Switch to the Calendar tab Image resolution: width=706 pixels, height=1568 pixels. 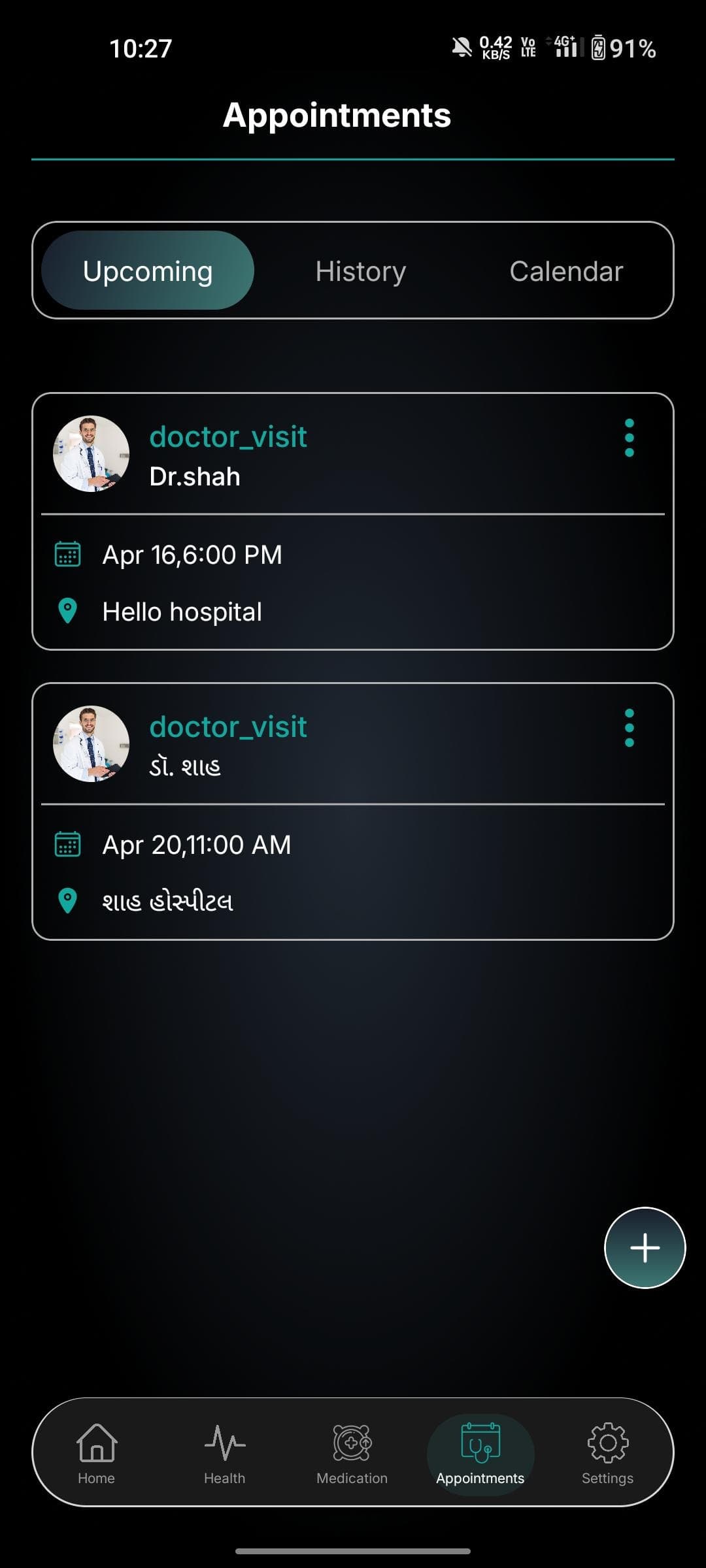point(566,271)
